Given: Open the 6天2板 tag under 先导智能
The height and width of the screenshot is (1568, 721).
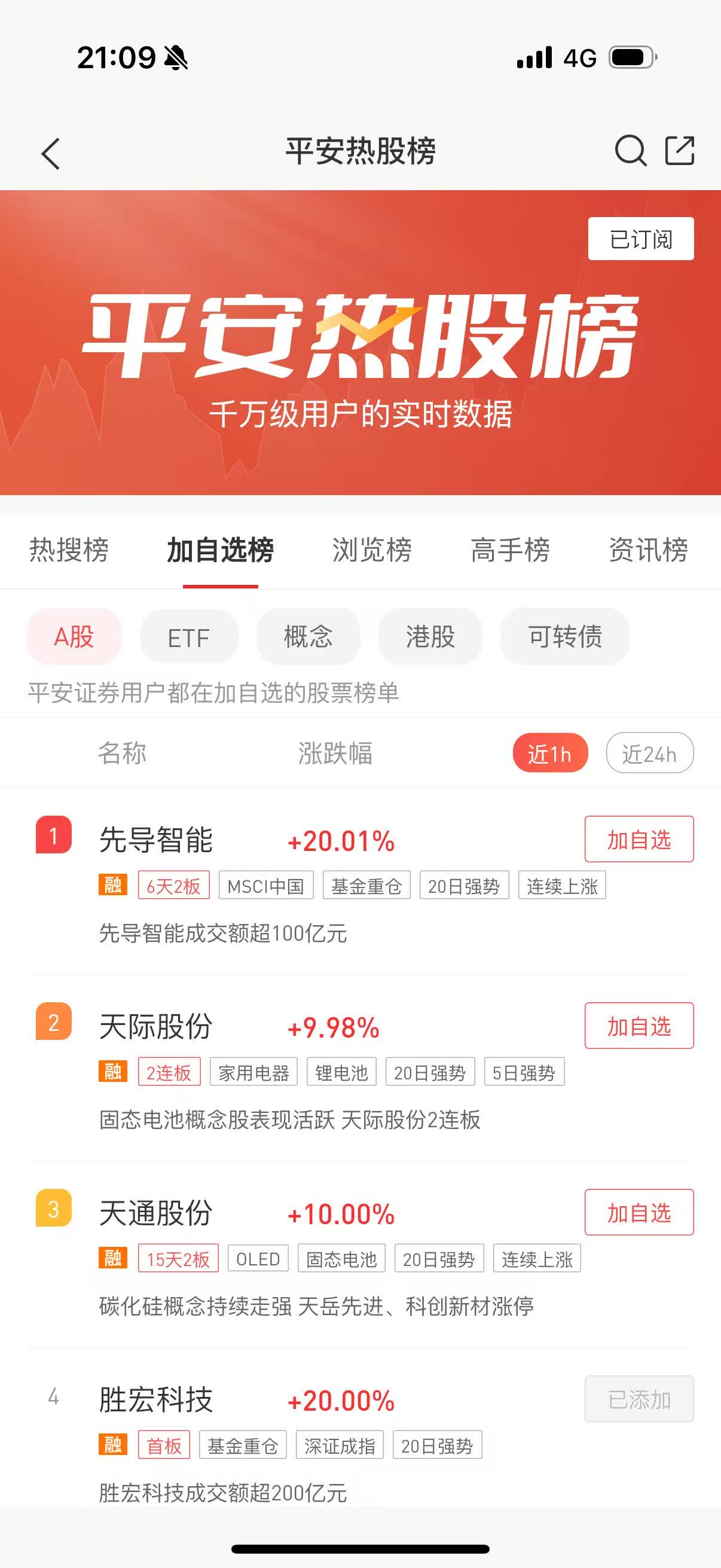Looking at the screenshot, I should [173, 886].
